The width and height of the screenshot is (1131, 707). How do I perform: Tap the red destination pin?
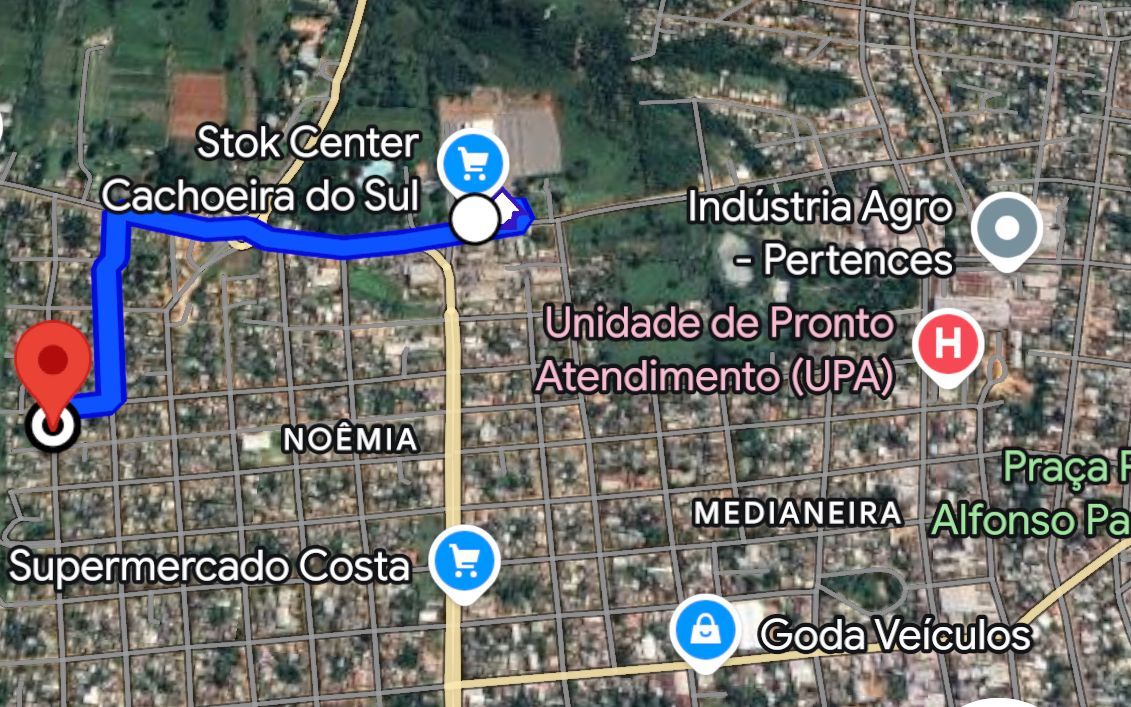pyautogui.click(x=53, y=362)
